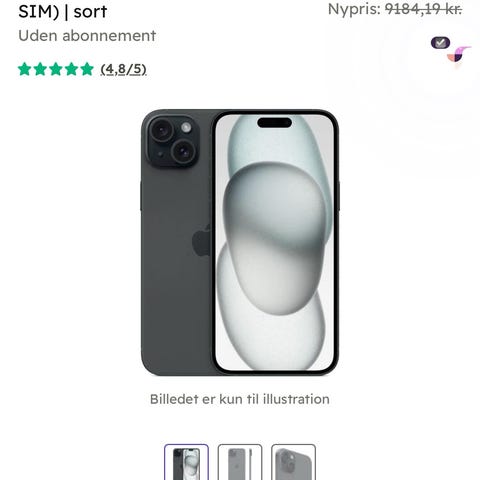Select the first thumbnail showing front and back
Viewport: 480px width, 480px height.
pyautogui.click(x=187, y=462)
